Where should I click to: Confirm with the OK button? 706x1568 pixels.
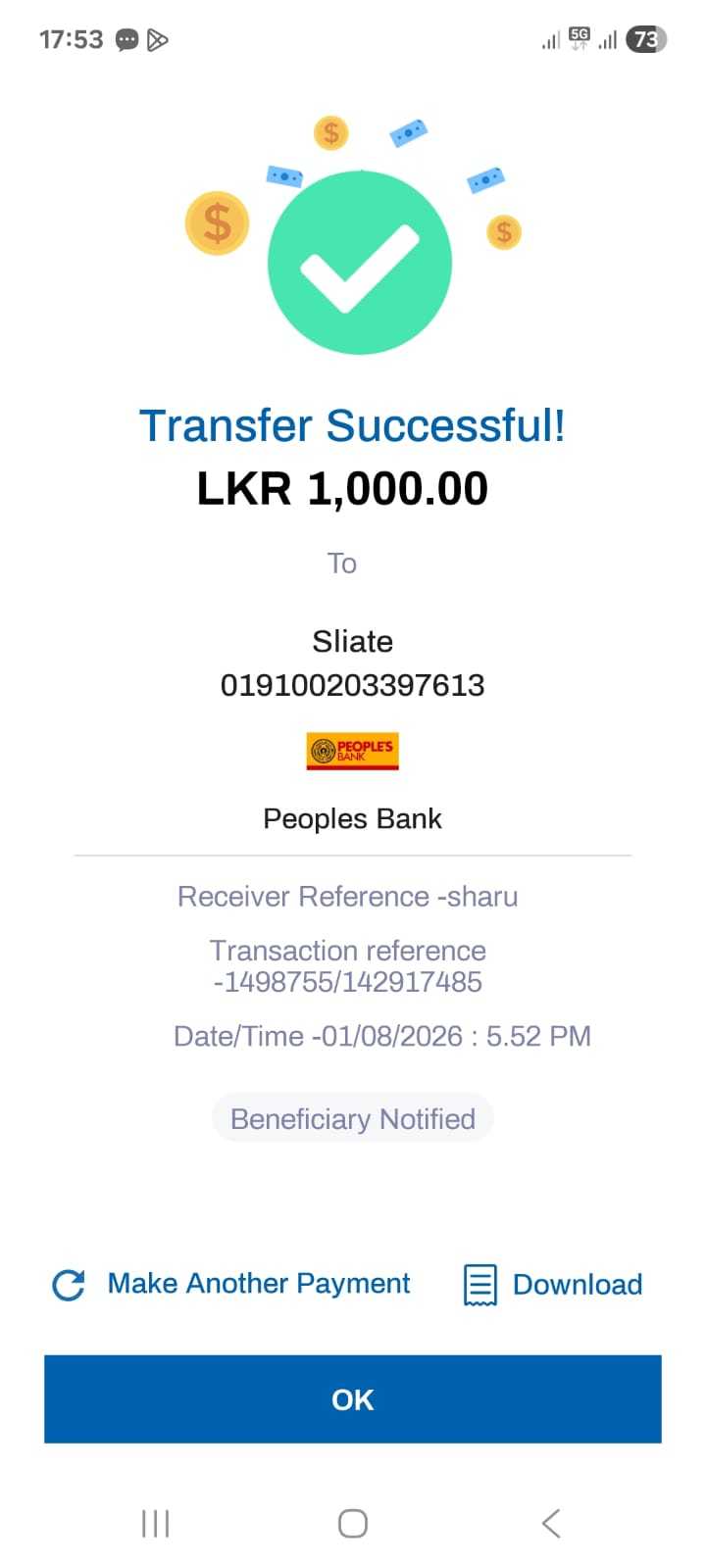353,1399
